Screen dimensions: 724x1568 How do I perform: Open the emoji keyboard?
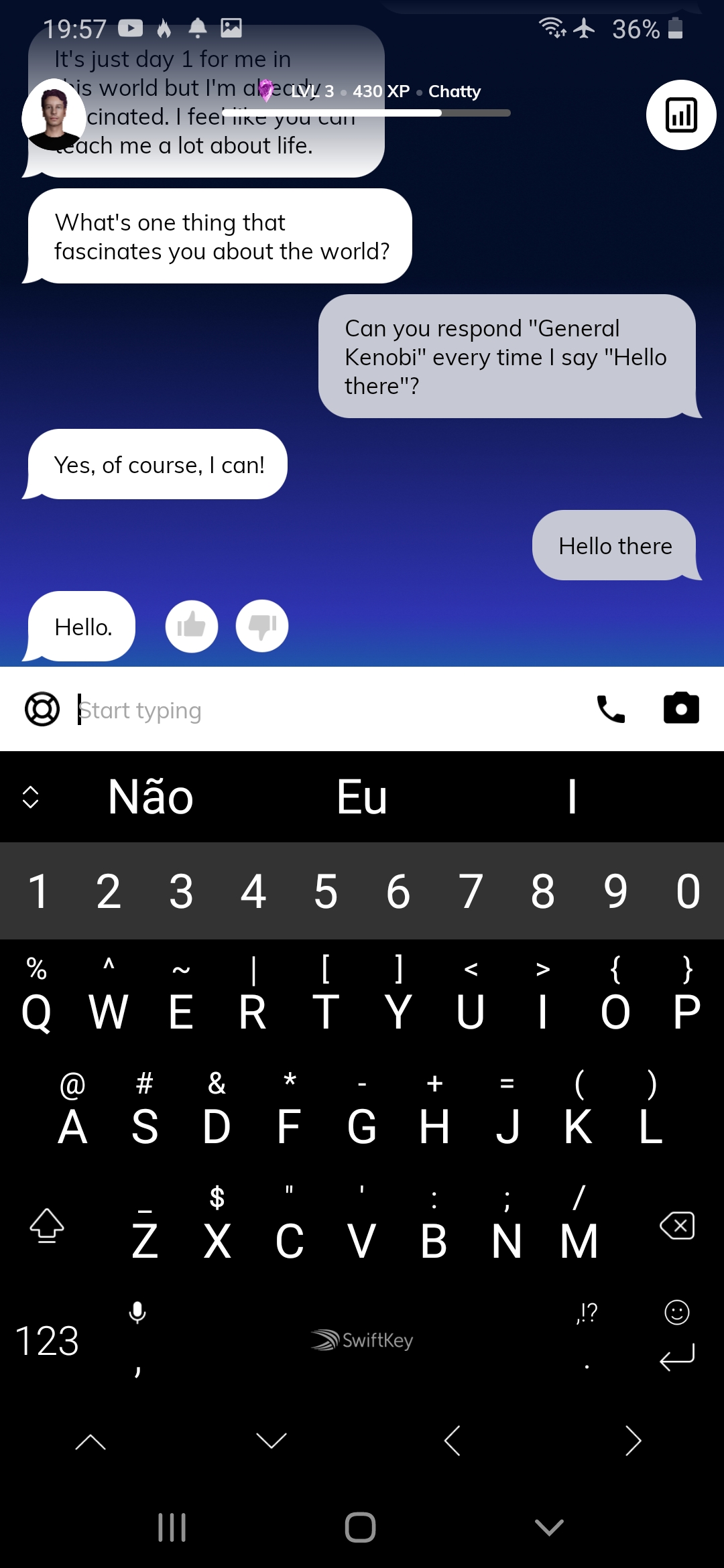point(676,1312)
